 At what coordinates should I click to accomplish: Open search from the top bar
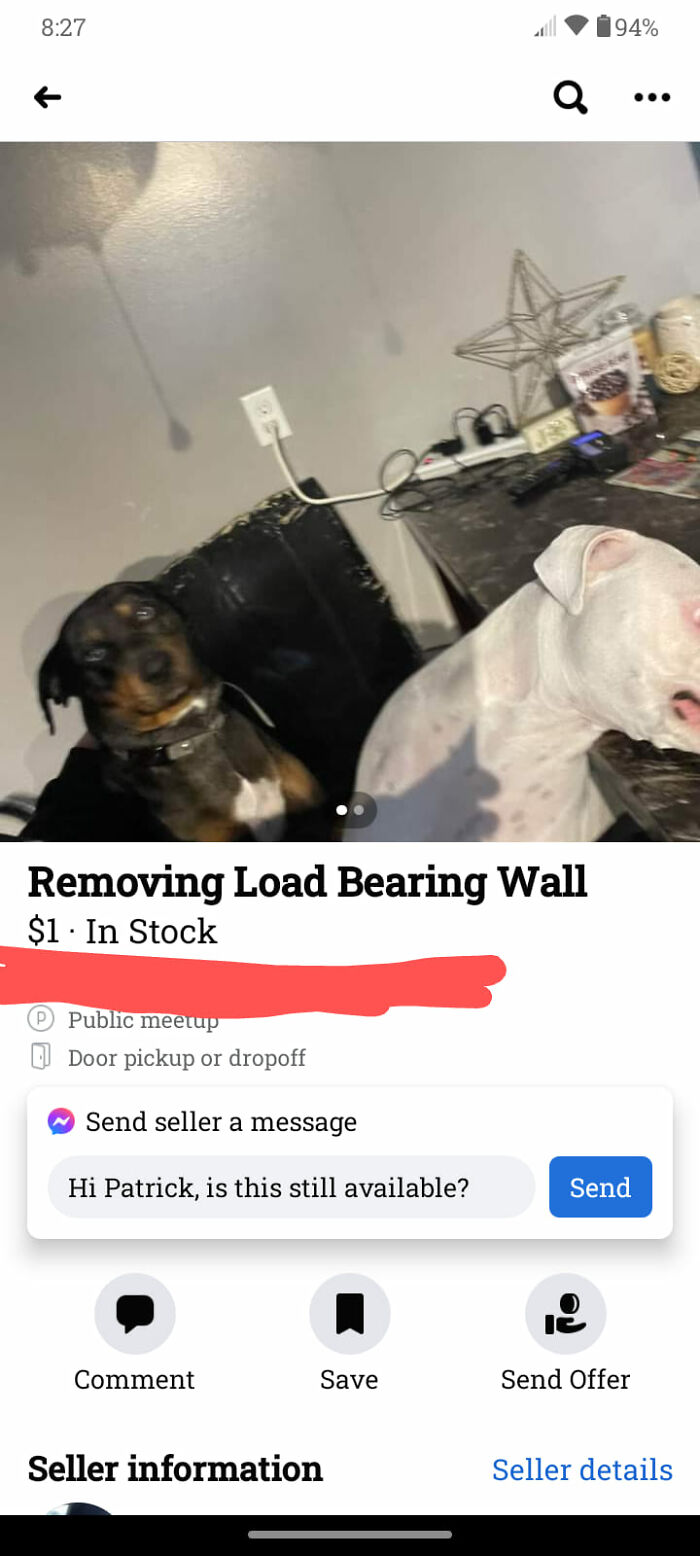coord(570,97)
